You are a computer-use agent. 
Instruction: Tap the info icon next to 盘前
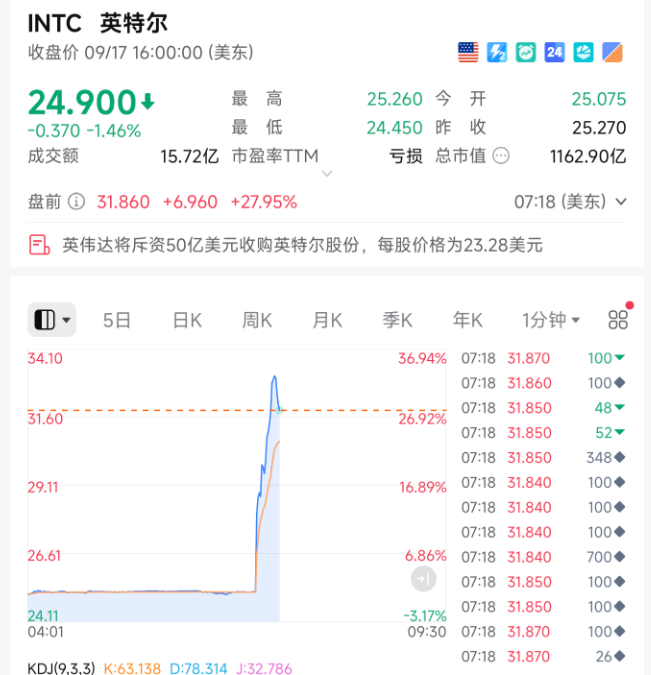pos(77,202)
